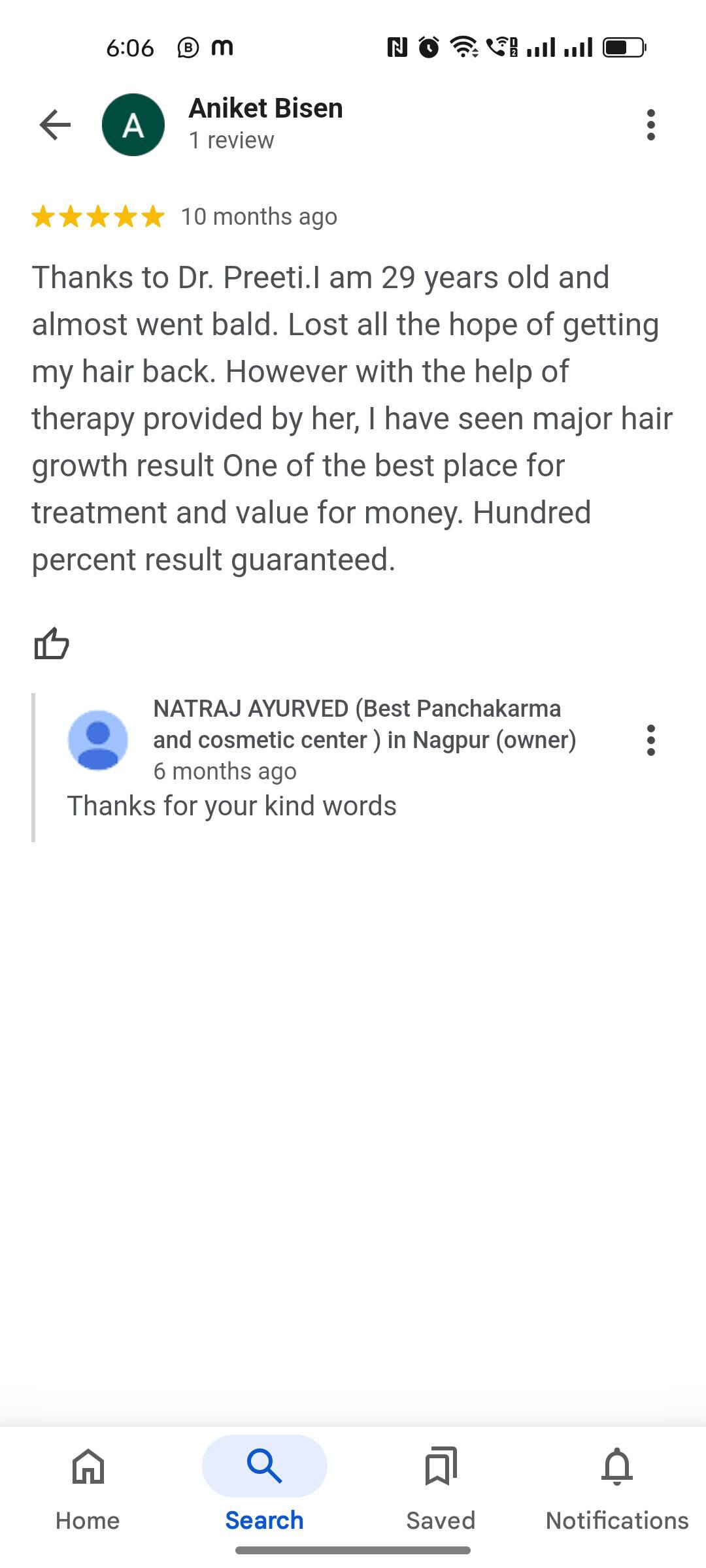Go back using the top arrow
The image size is (706, 1568).
55,125
